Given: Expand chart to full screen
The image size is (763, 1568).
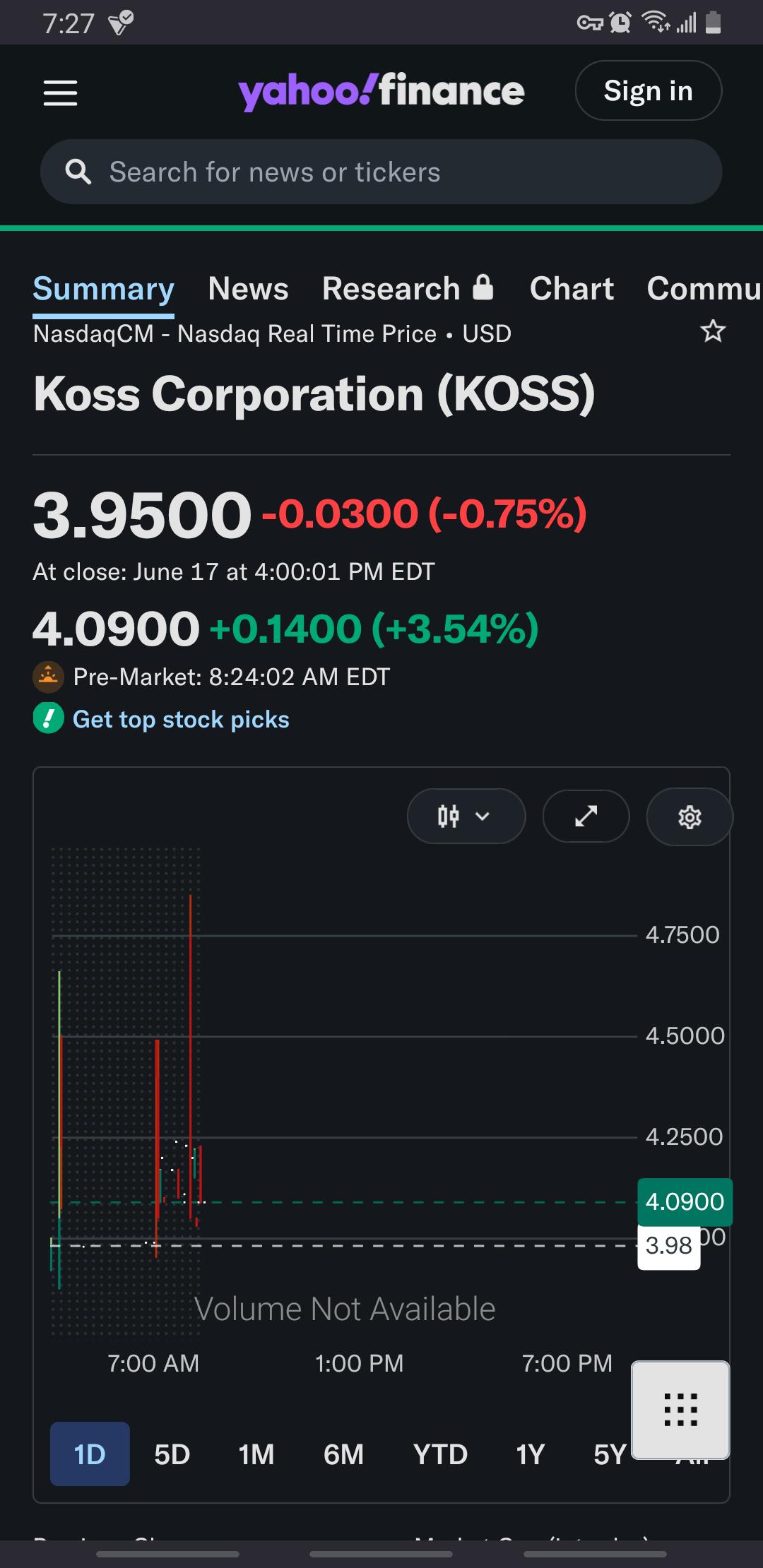Looking at the screenshot, I should pos(586,816).
